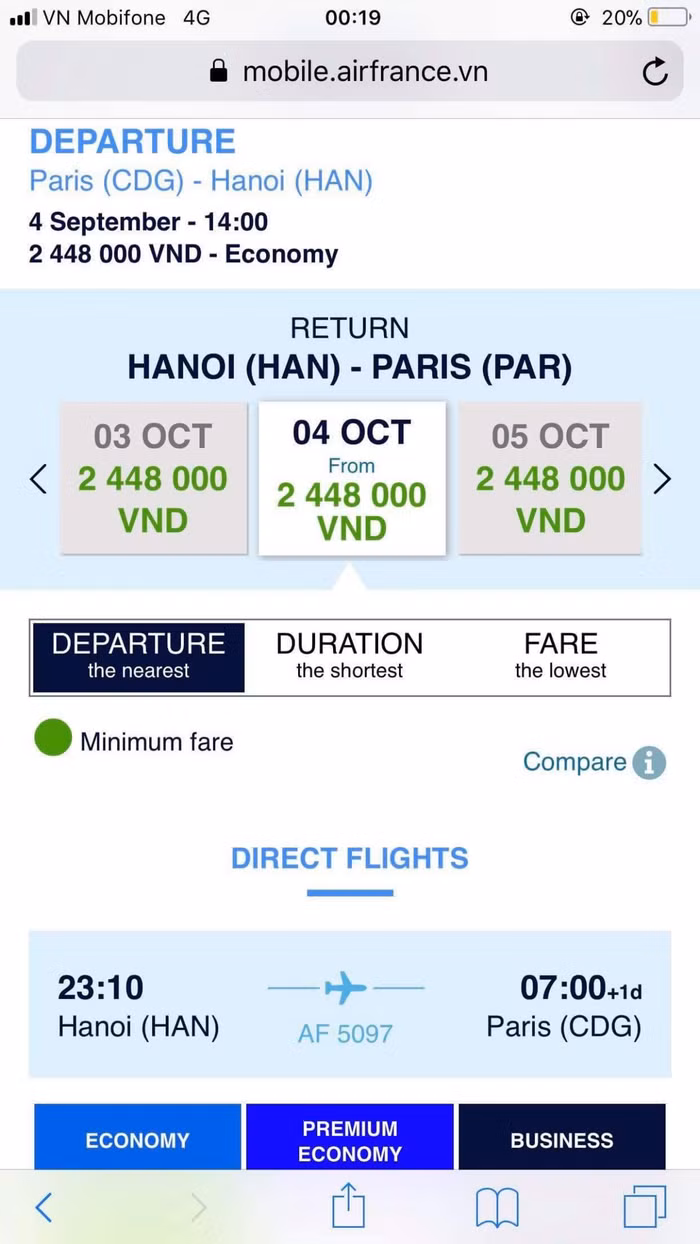Choose the Economy cabin

click(138, 1139)
